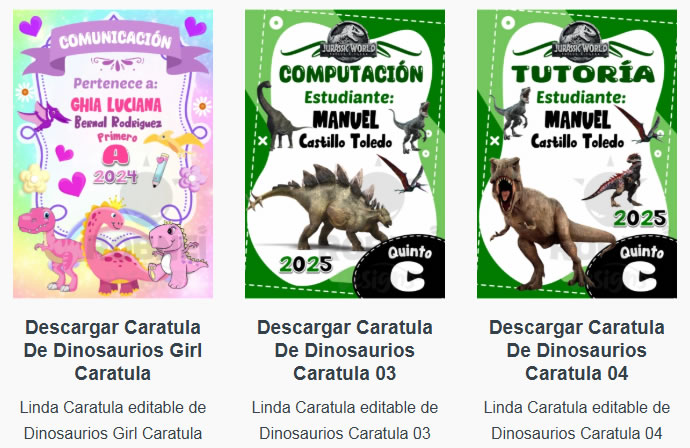Open the green Tutoría dinosaur cover image

[x=577, y=154]
